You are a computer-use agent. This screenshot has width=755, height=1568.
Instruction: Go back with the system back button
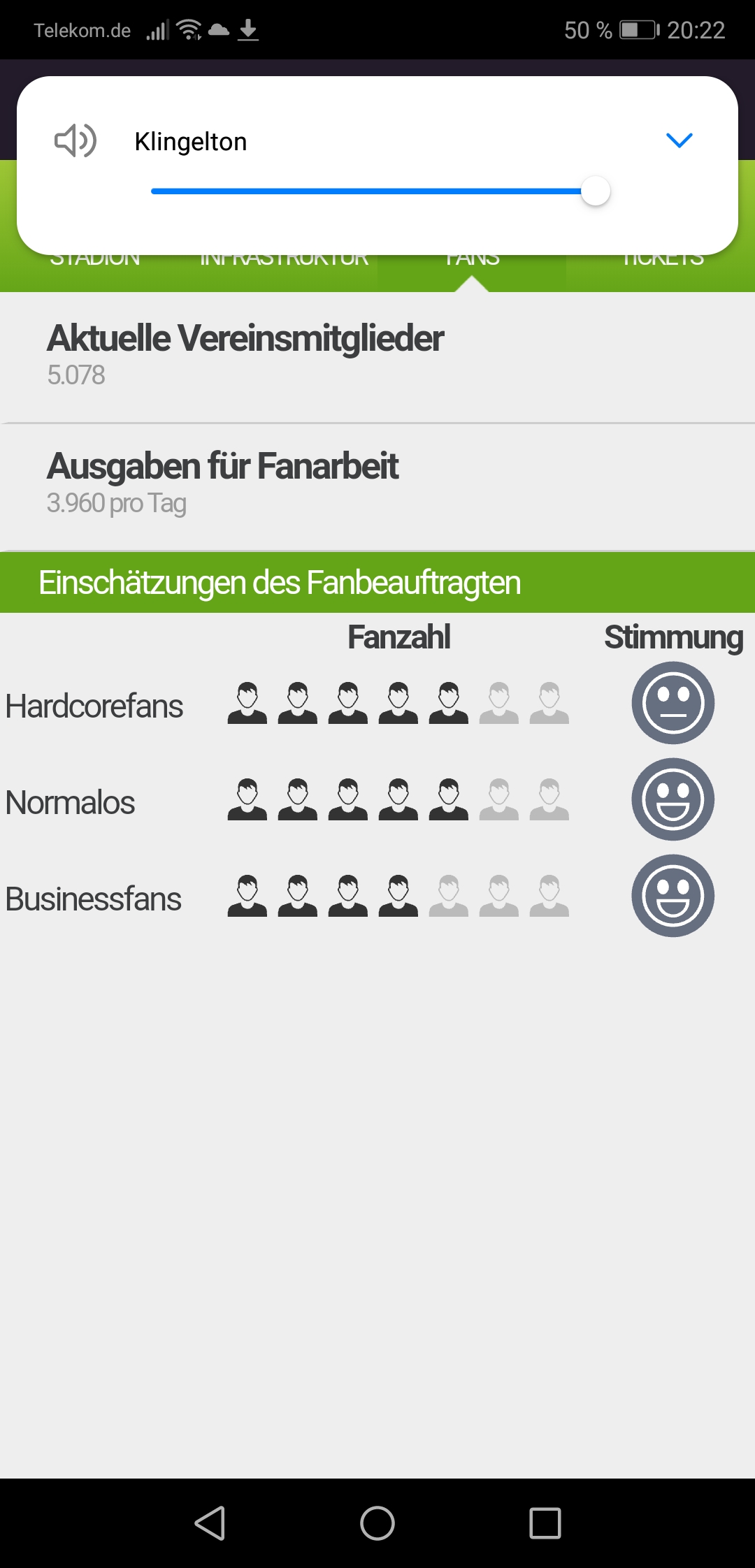[210, 1523]
